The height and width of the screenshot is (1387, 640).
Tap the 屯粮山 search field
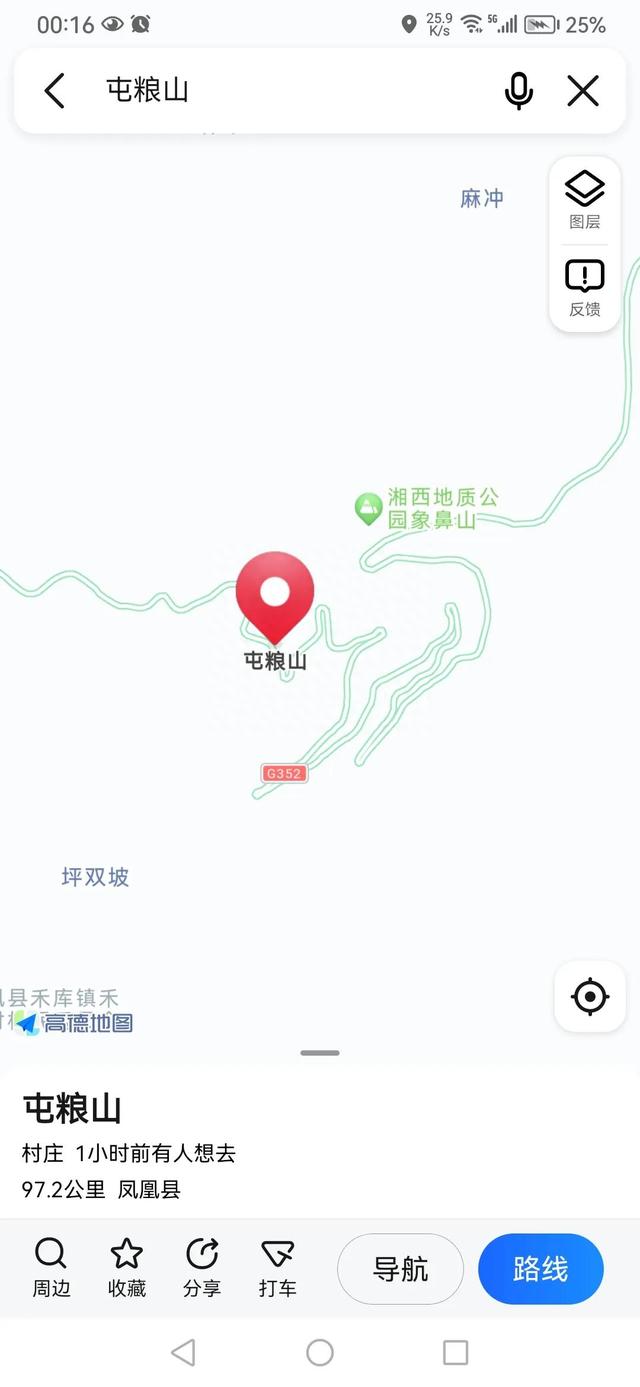click(x=290, y=91)
